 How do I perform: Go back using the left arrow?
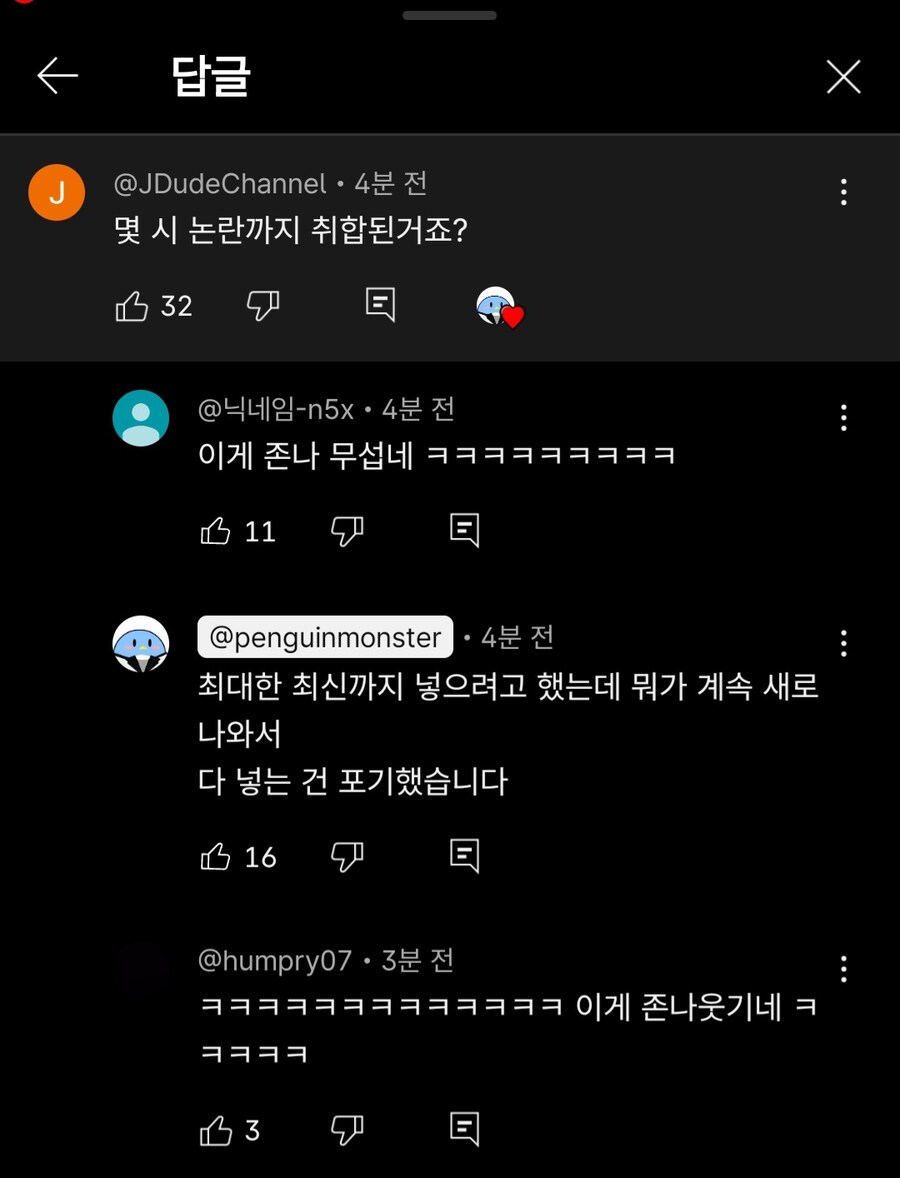(x=57, y=76)
